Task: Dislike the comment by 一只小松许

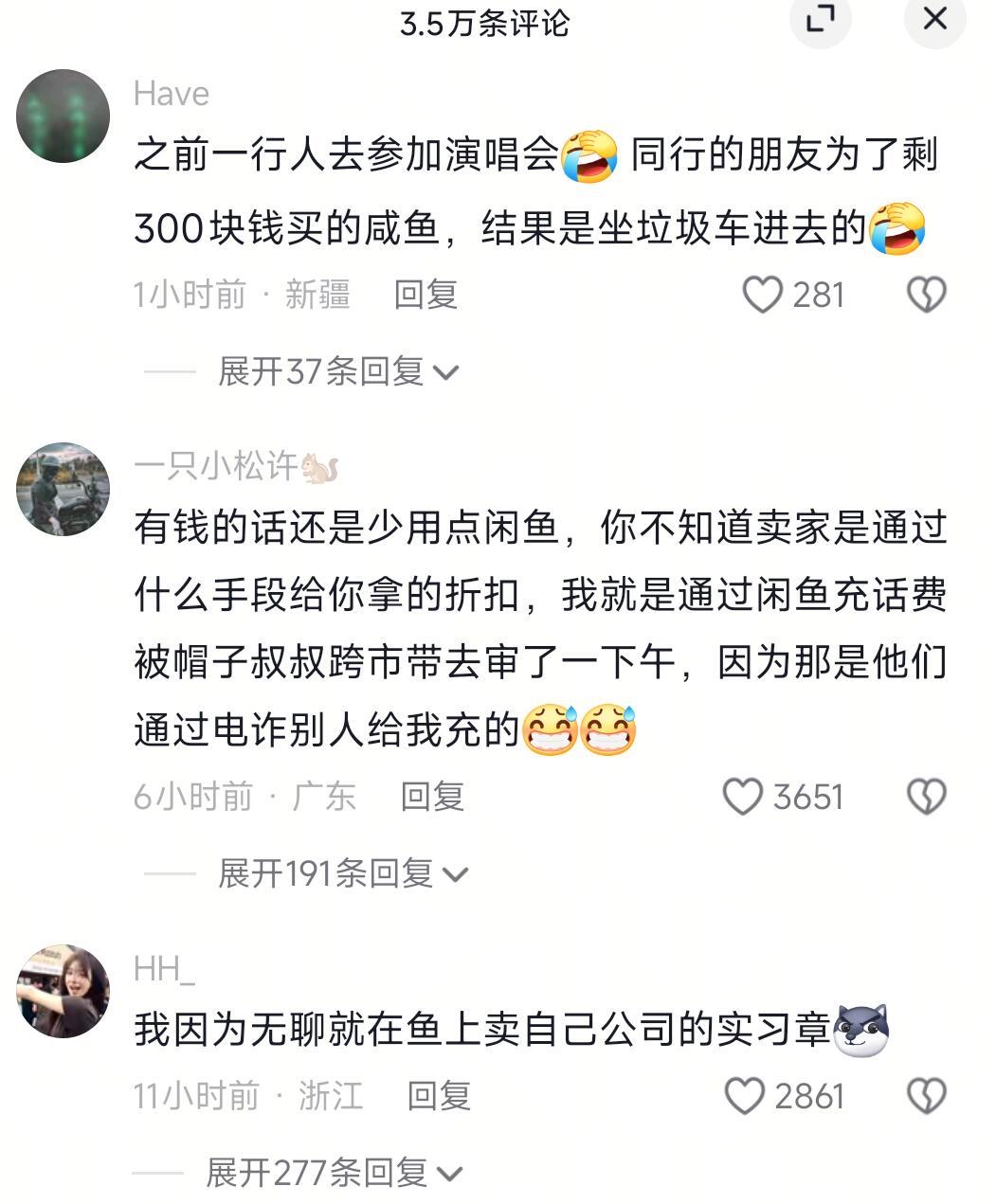Action: point(926,797)
